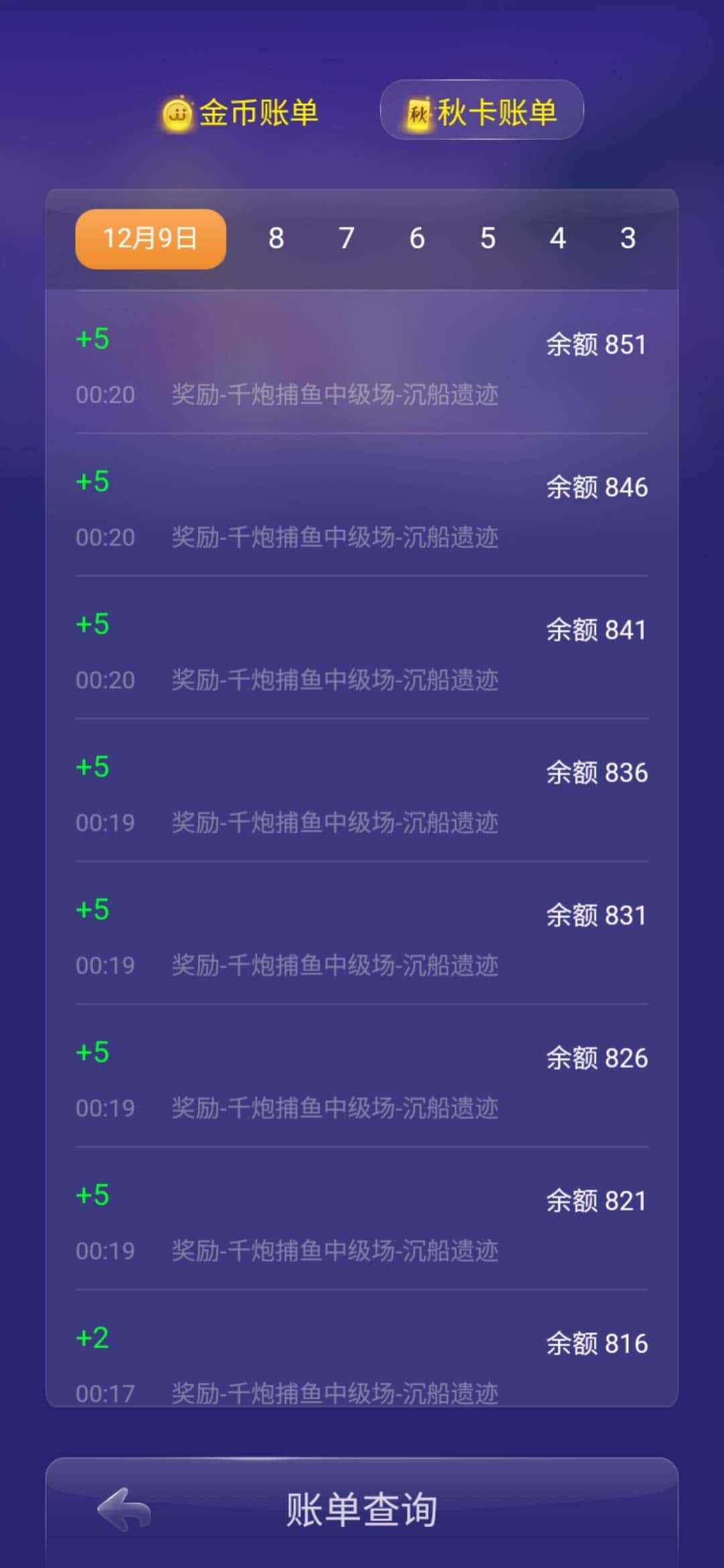The image size is (724, 1568).
Task: Open records for date 5
Action: [x=488, y=239]
